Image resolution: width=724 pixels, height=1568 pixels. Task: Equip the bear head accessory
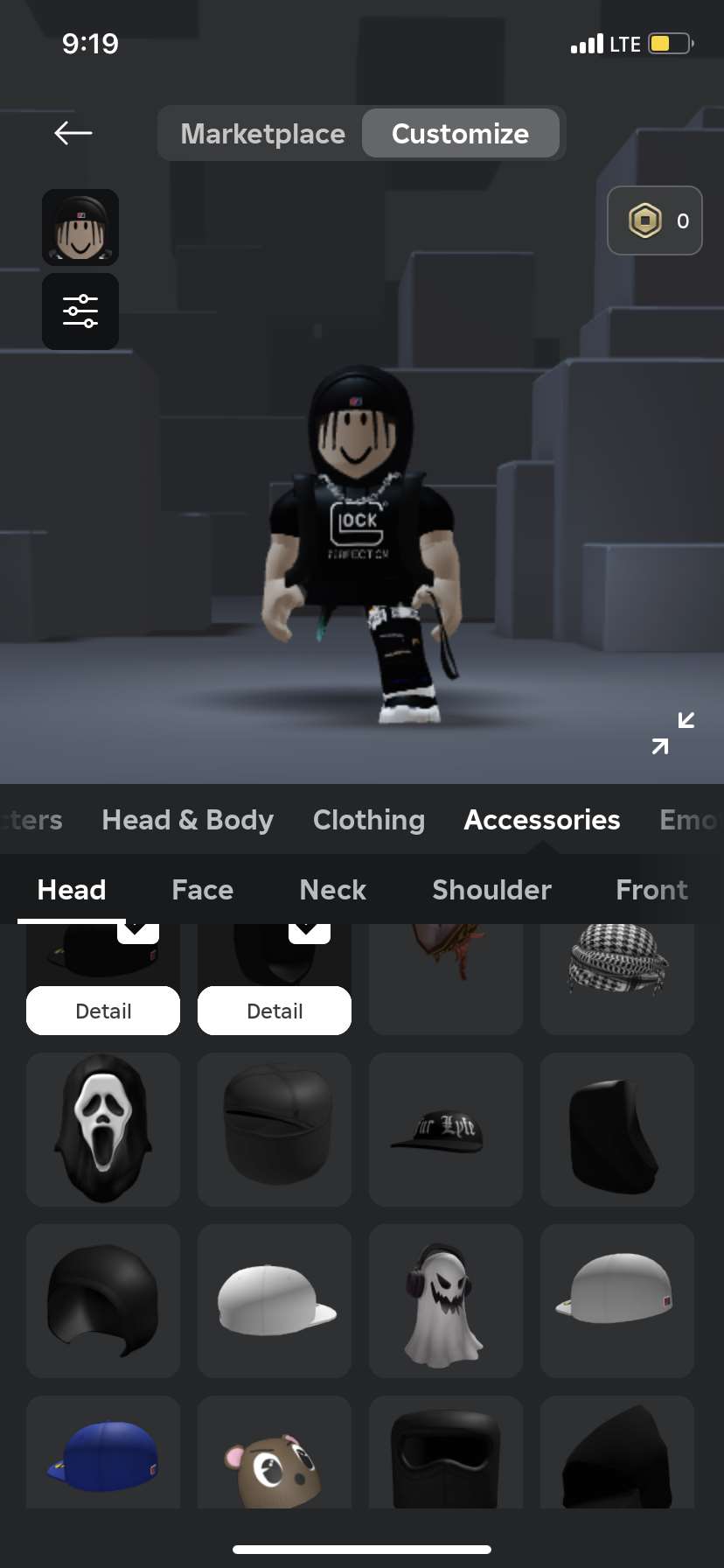point(275,1452)
